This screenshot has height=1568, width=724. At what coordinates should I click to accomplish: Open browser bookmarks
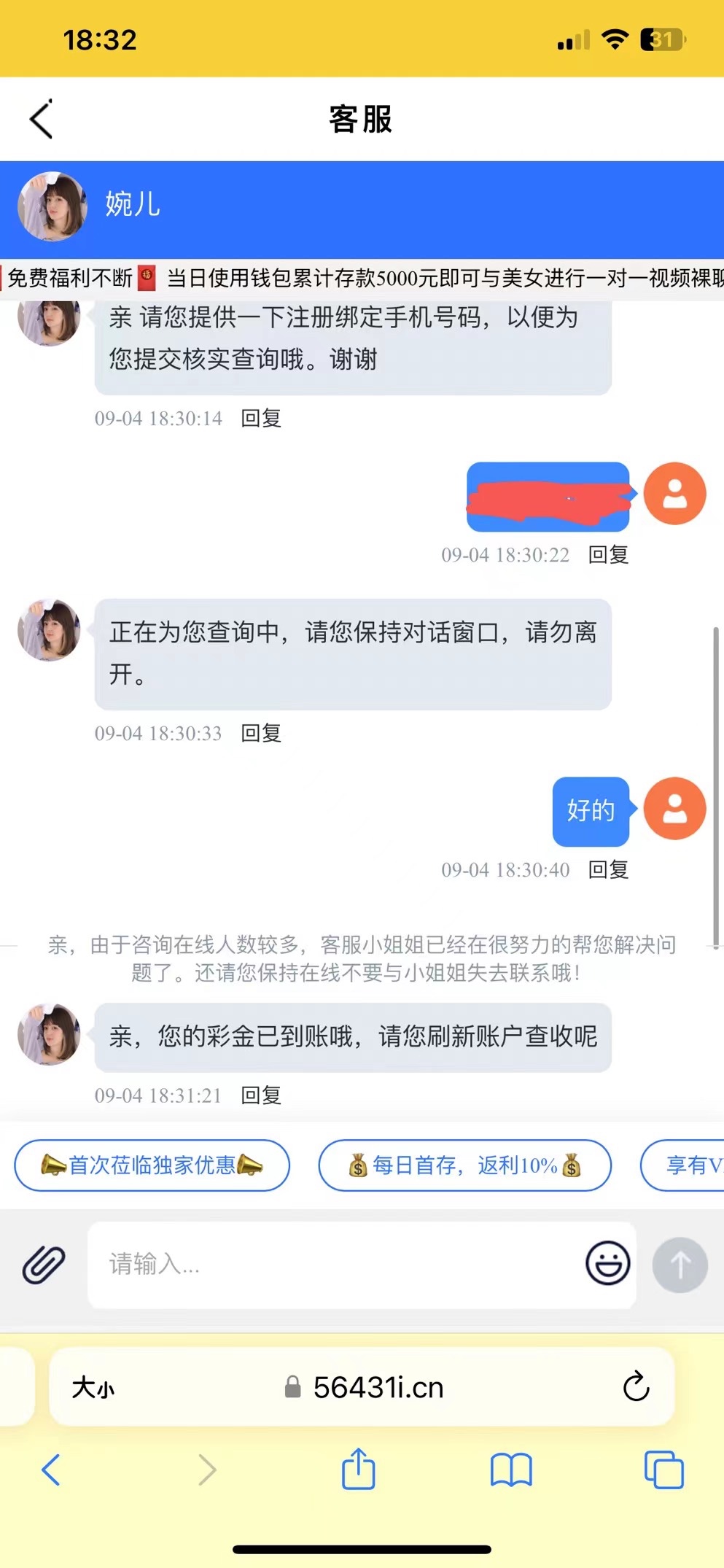pyautogui.click(x=511, y=1470)
